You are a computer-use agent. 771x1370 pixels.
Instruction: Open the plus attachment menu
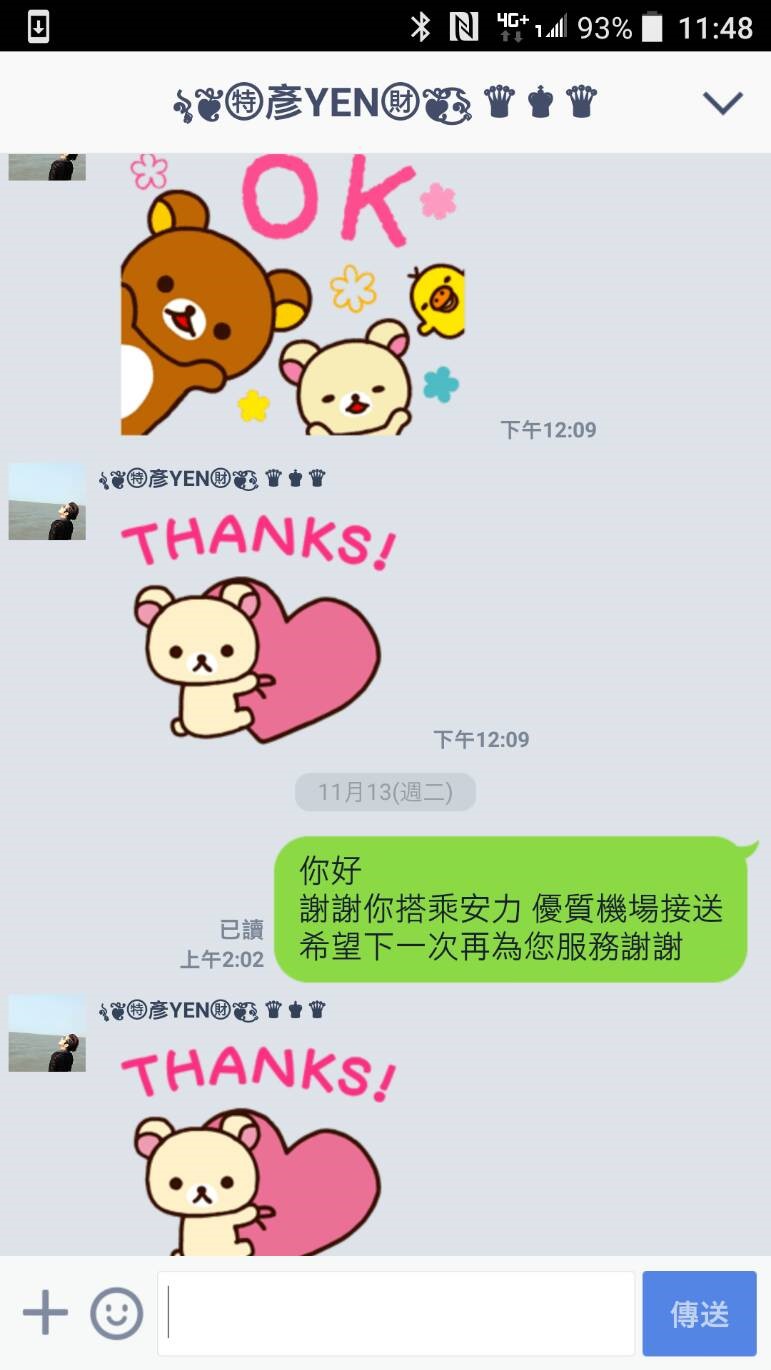[x=45, y=1313]
